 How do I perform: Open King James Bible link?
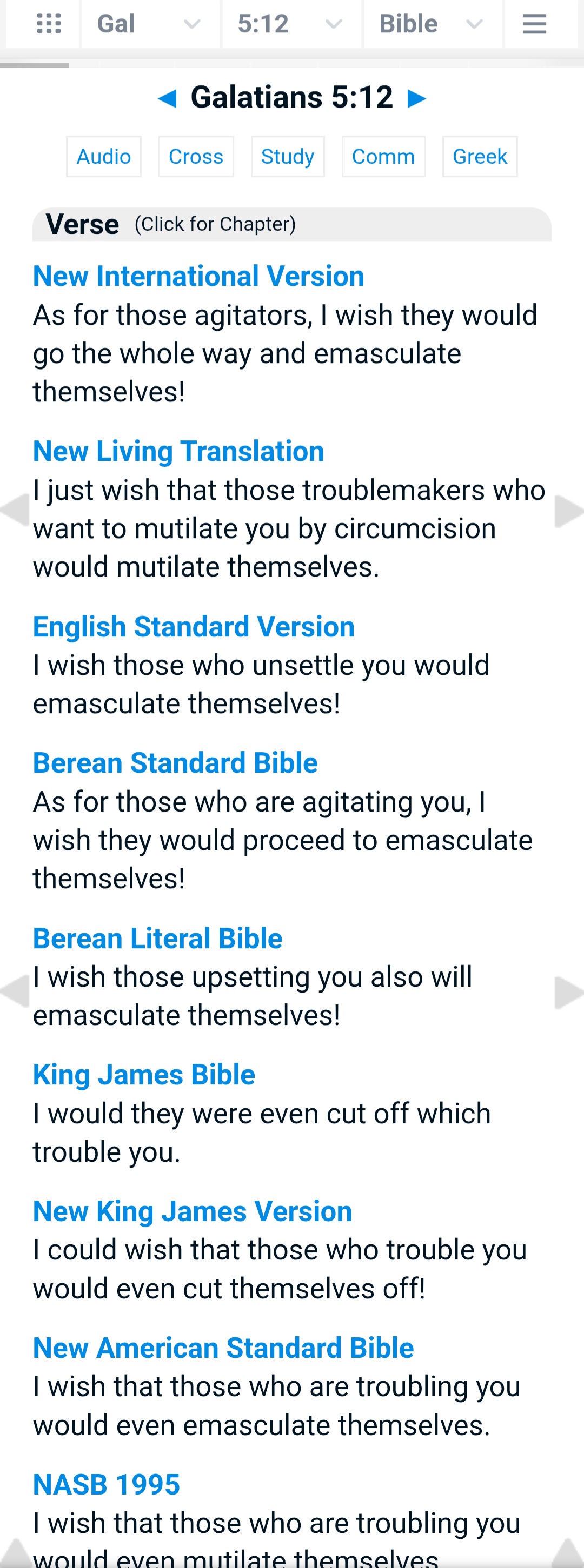coord(144,1074)
